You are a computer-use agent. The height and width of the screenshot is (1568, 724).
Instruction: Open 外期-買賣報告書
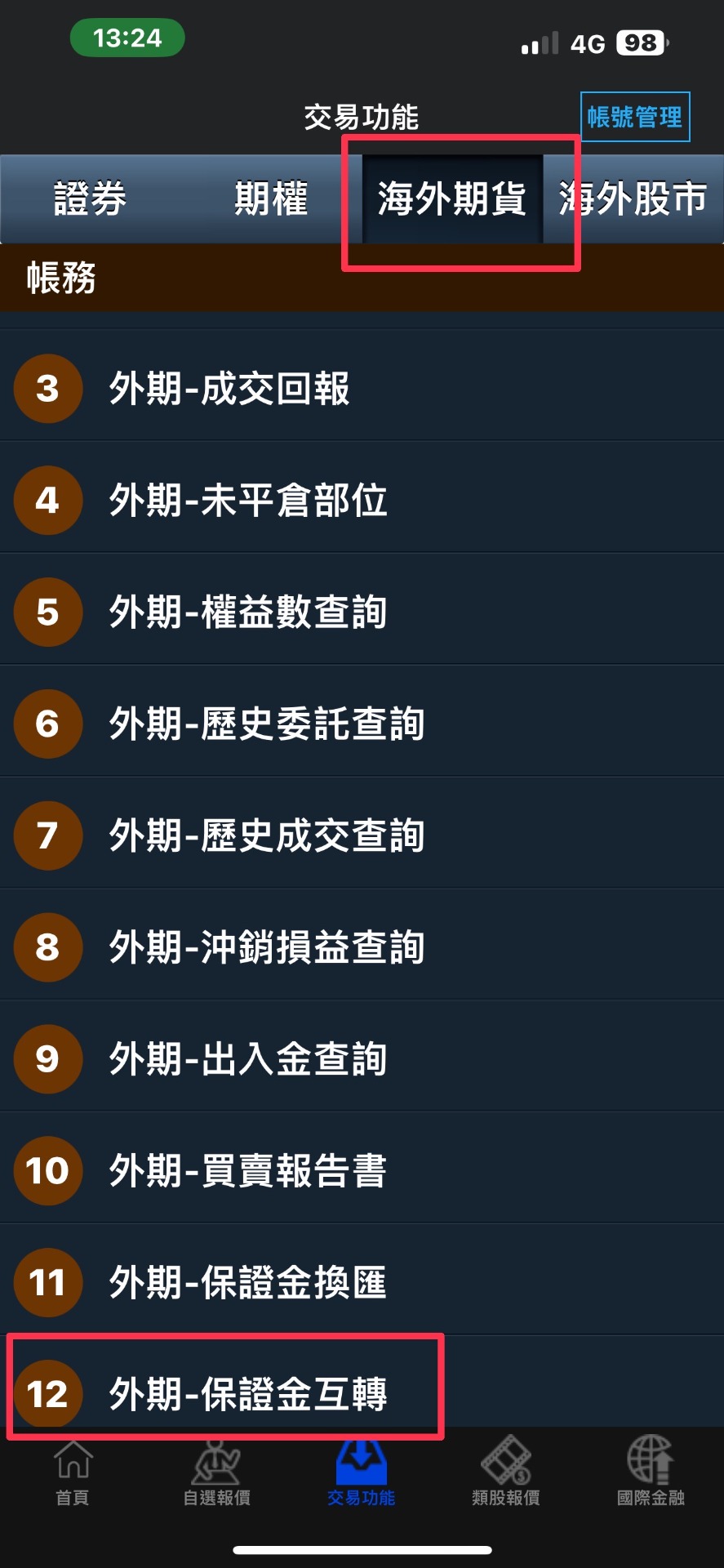[x=362, y=1170]
